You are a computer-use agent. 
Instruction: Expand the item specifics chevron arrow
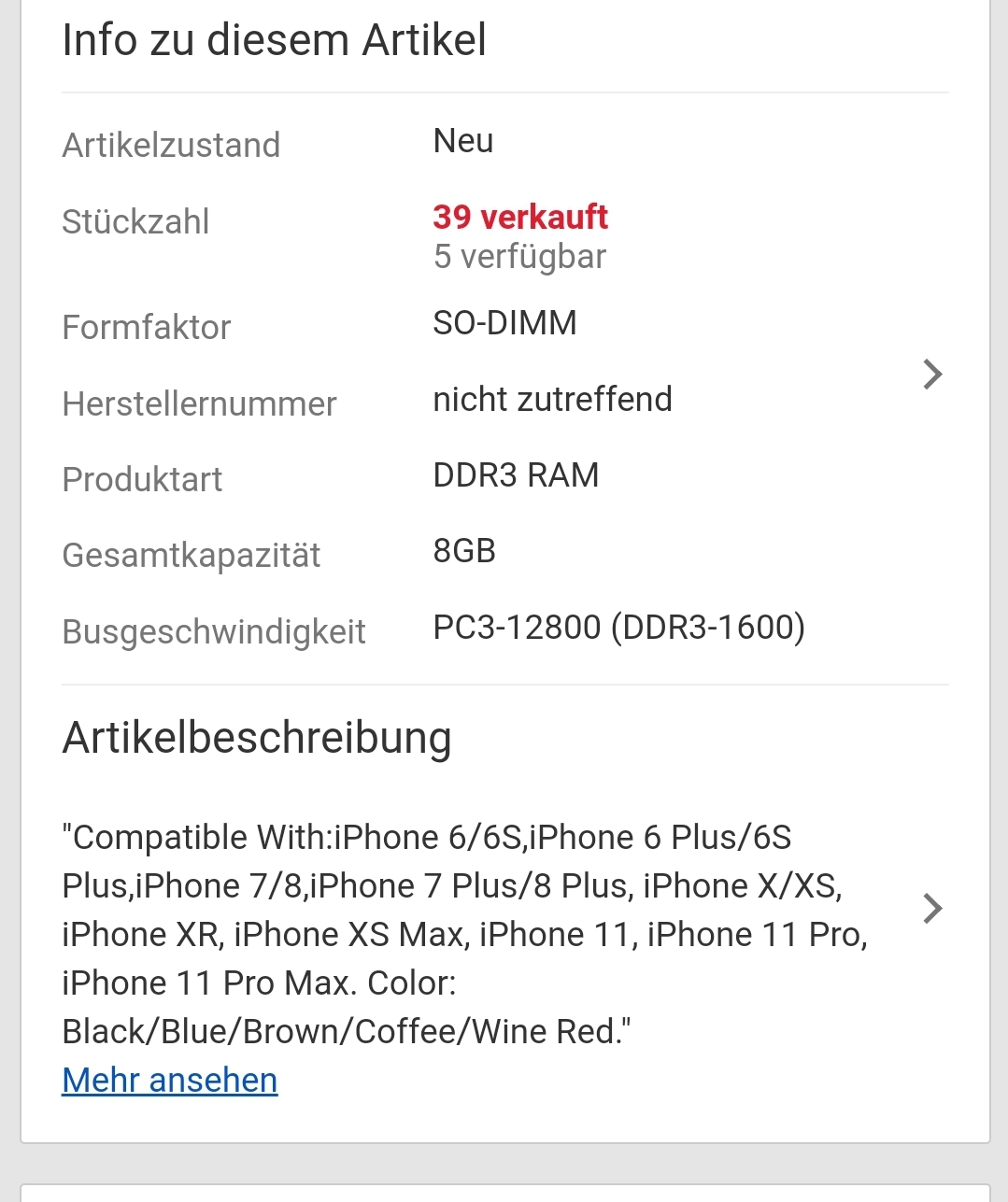click(x=931, y=375)
